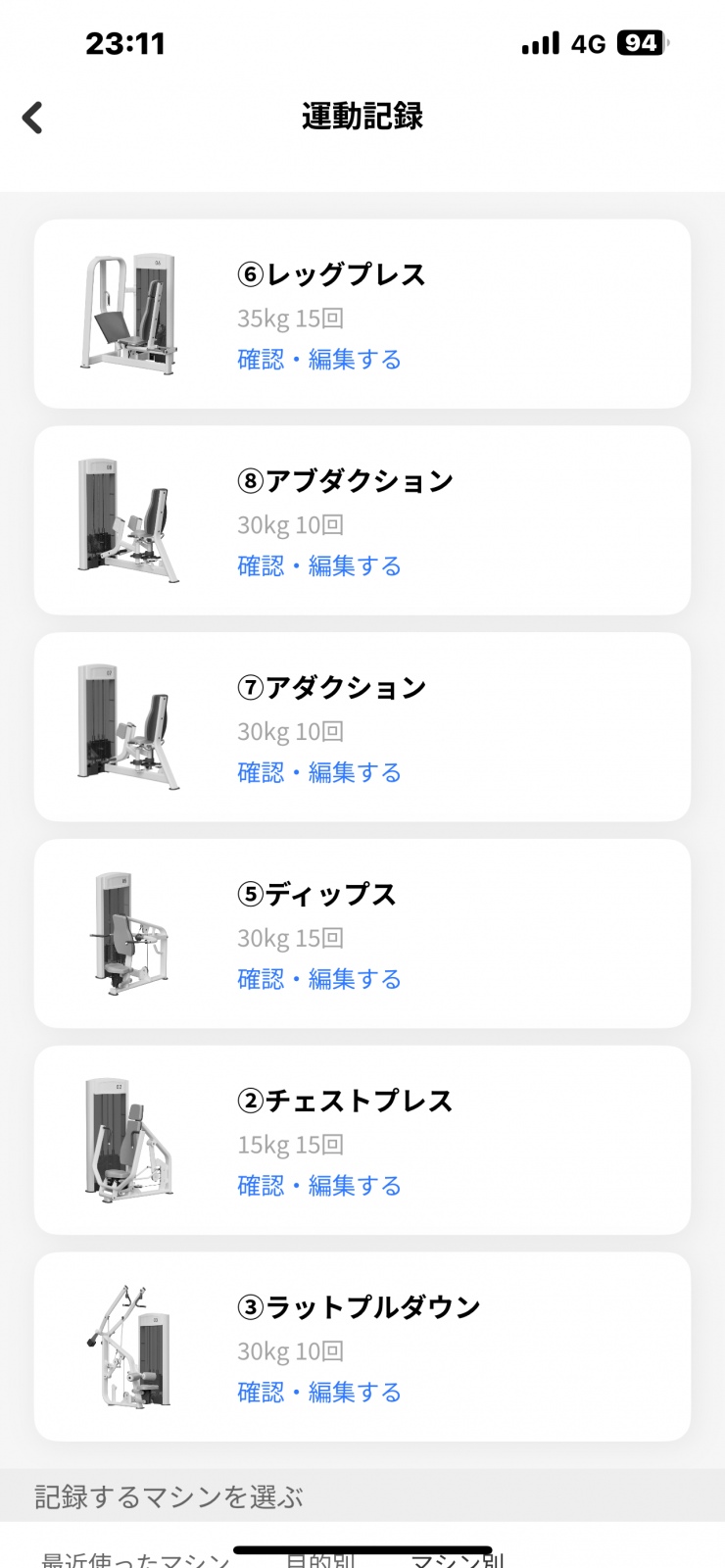Select the 目的別 tab

pos(320,1558)
